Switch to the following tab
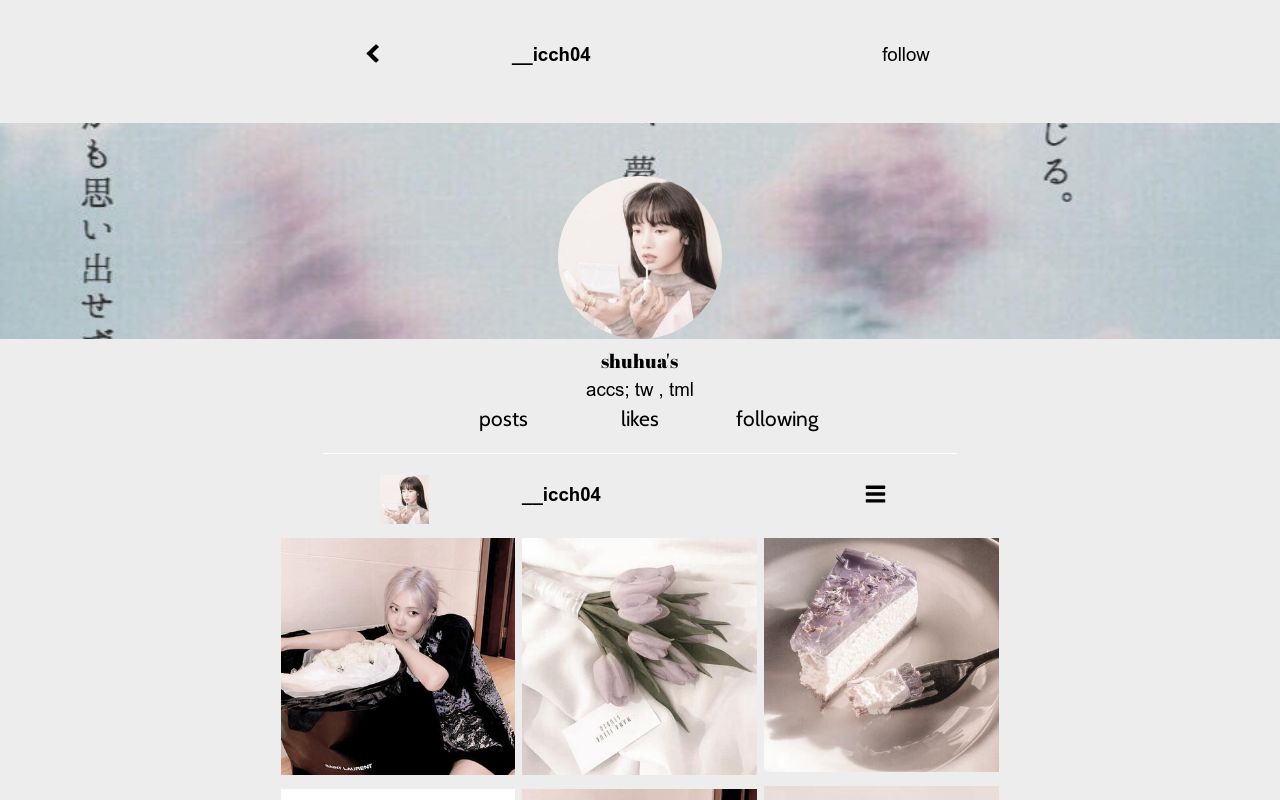 [777, 420]
